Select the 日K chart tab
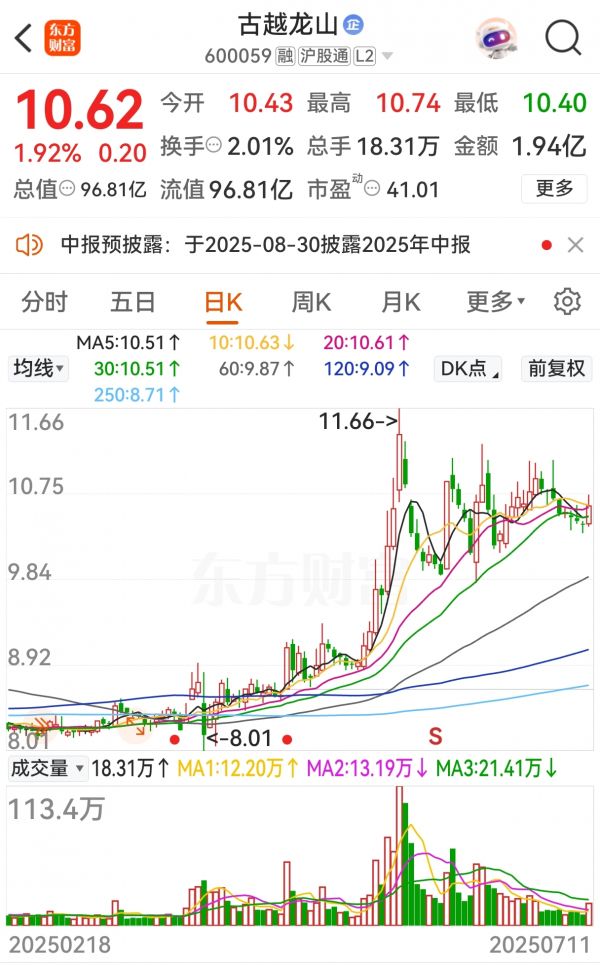 (222, 301)
